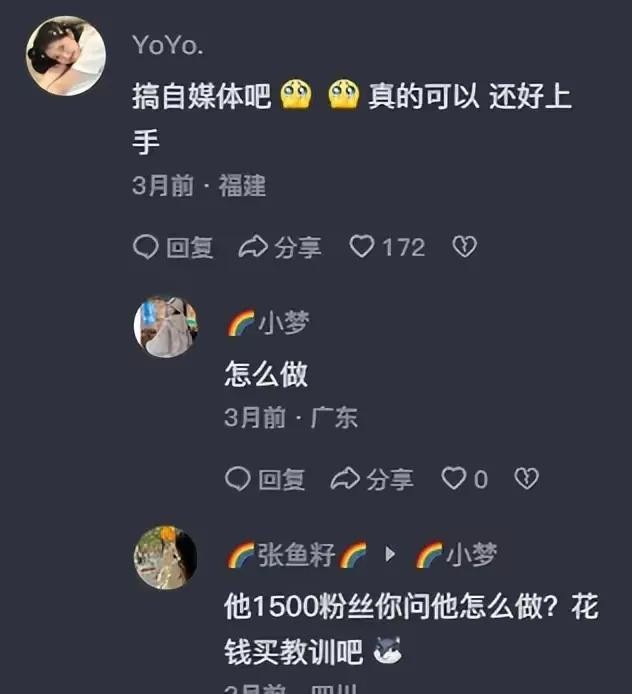Open 张鱼籽 username profile link
This screenshot has height=694, width=632.
click(296, 555)
